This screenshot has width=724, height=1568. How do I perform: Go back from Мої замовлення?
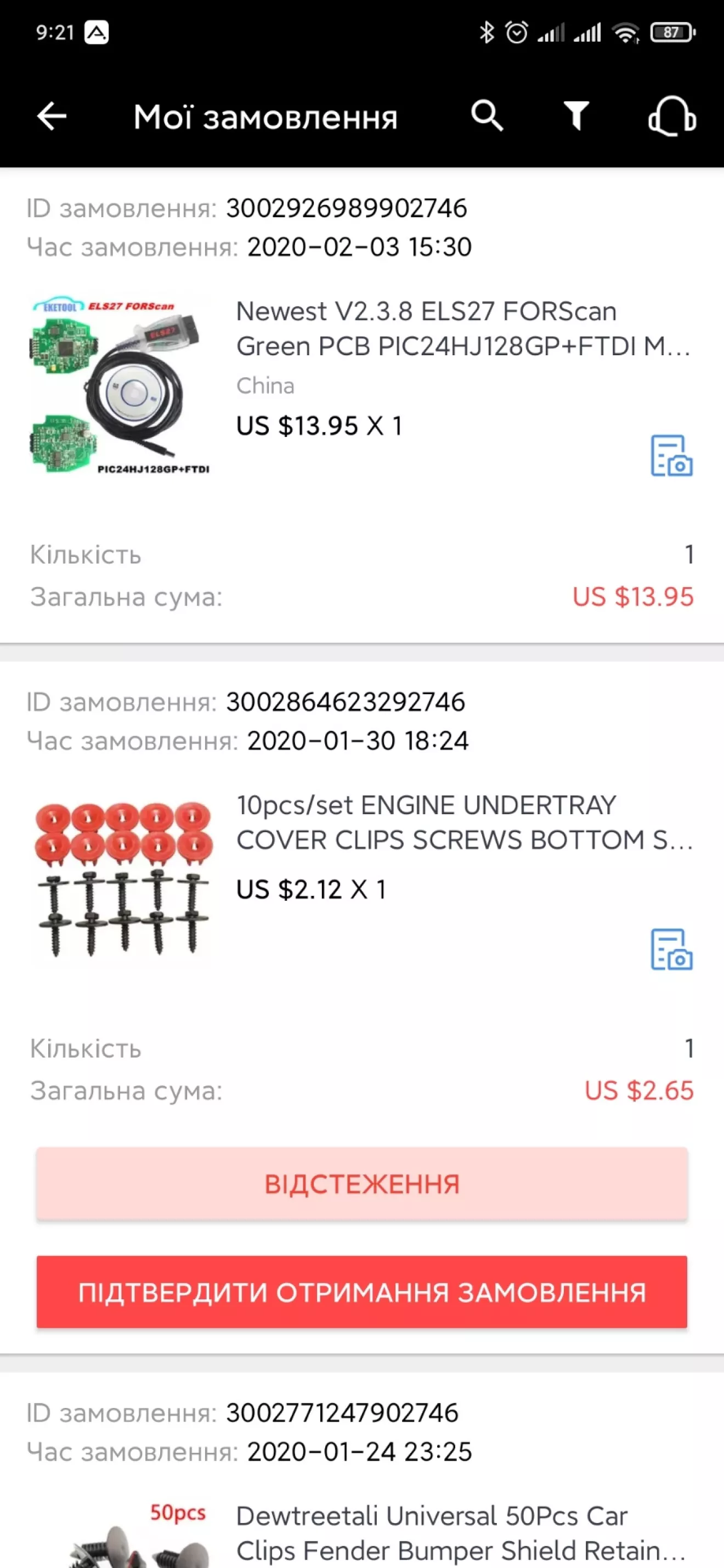(52, 116)
